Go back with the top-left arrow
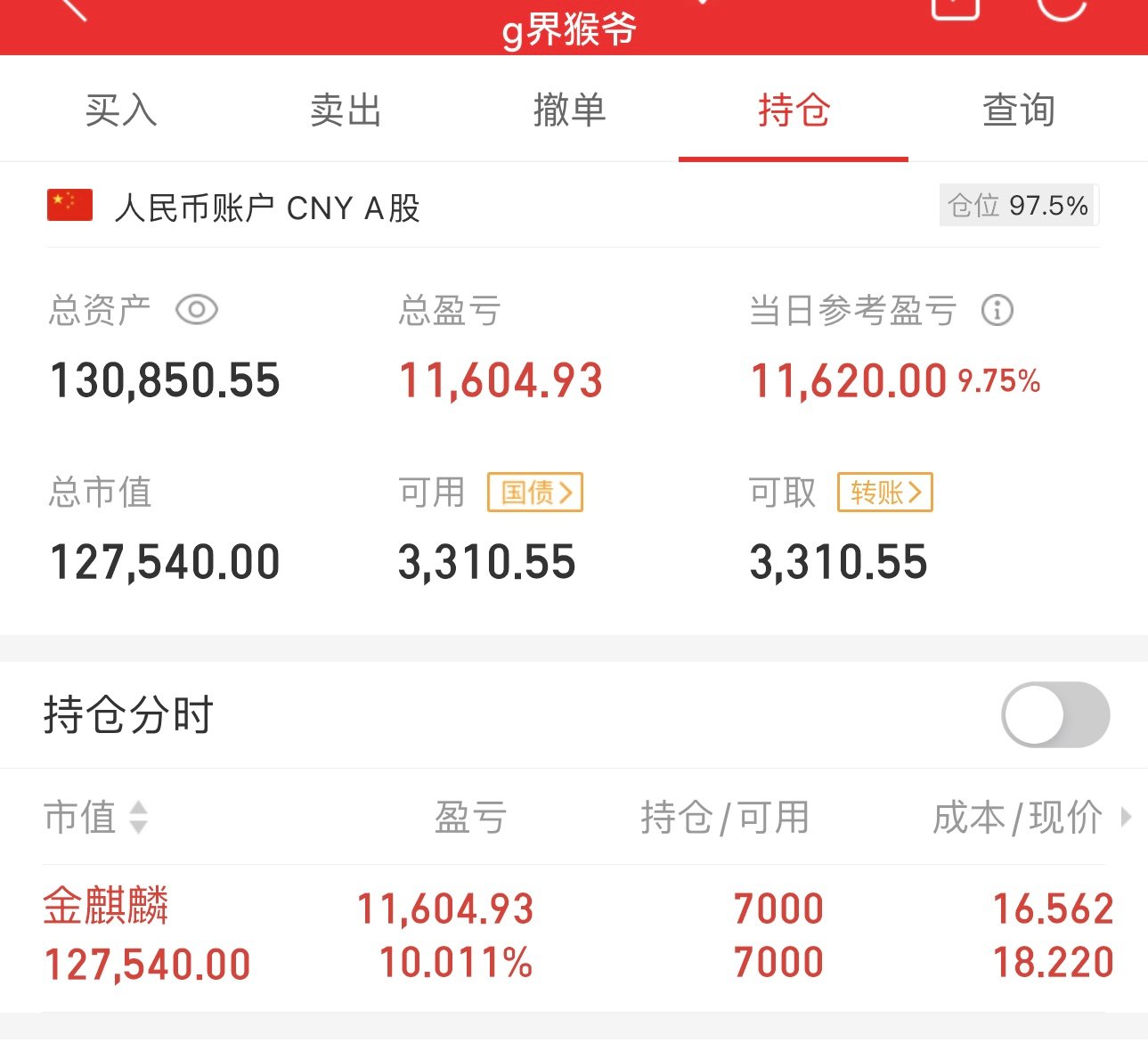 click(x=73, y=7)
